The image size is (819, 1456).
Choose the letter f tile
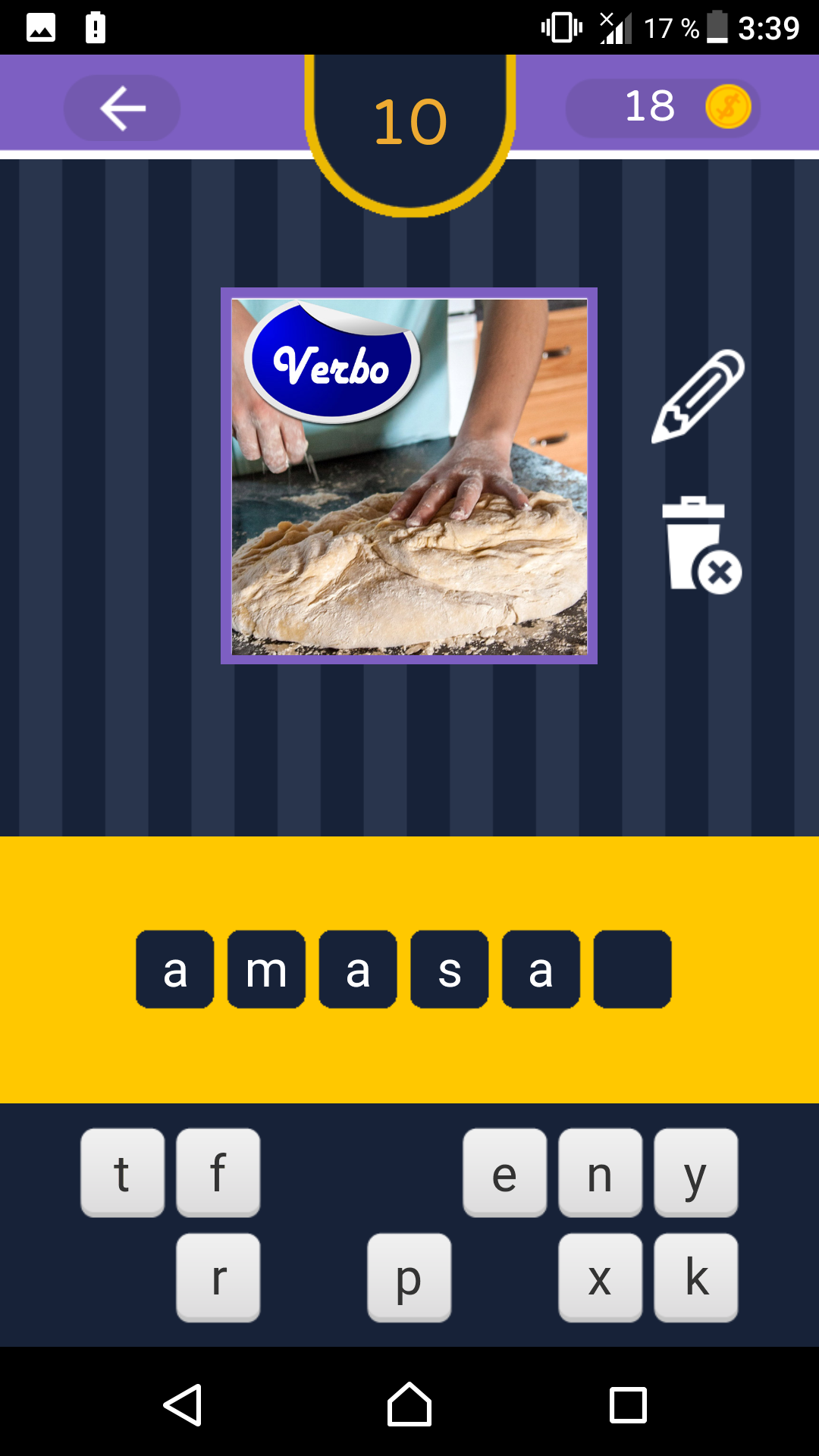[218, 1172]
